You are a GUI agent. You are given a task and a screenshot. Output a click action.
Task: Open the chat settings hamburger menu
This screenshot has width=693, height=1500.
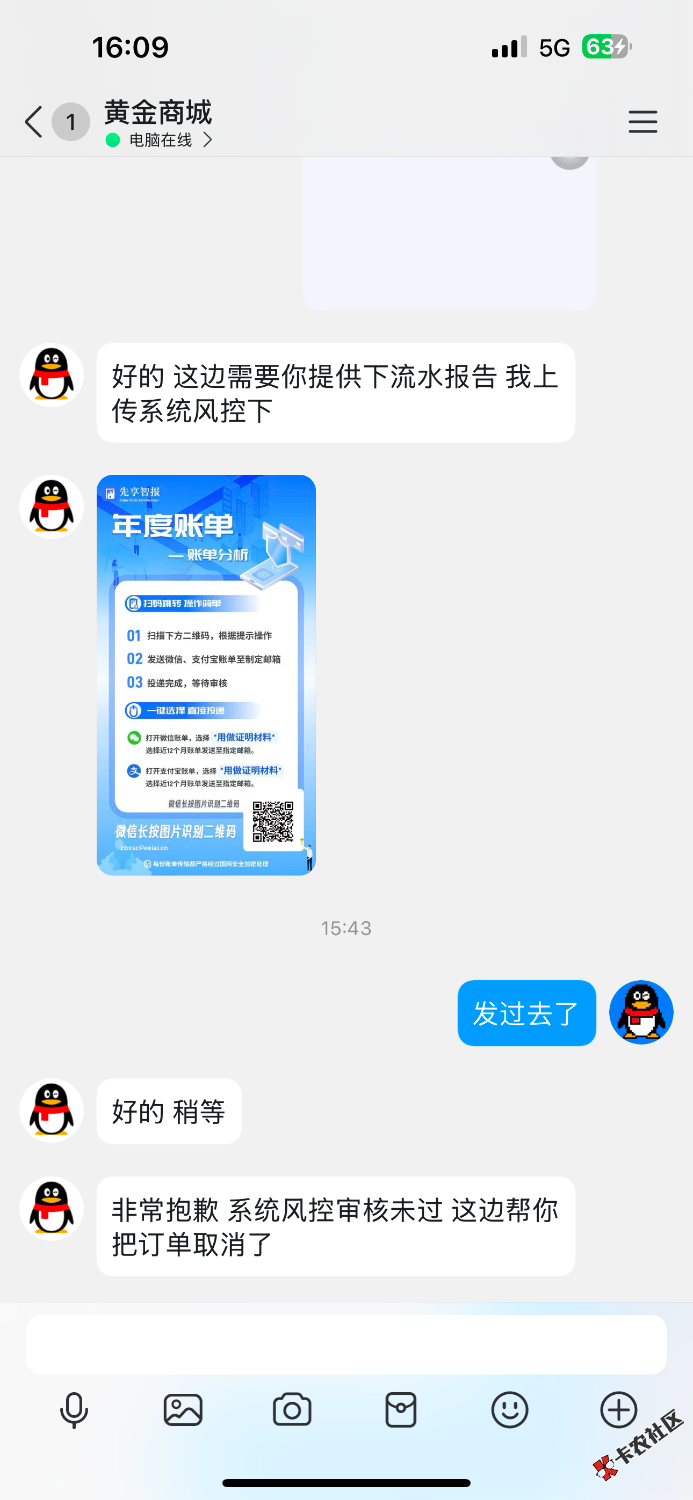pyautogui.click(x=642, y=122)
